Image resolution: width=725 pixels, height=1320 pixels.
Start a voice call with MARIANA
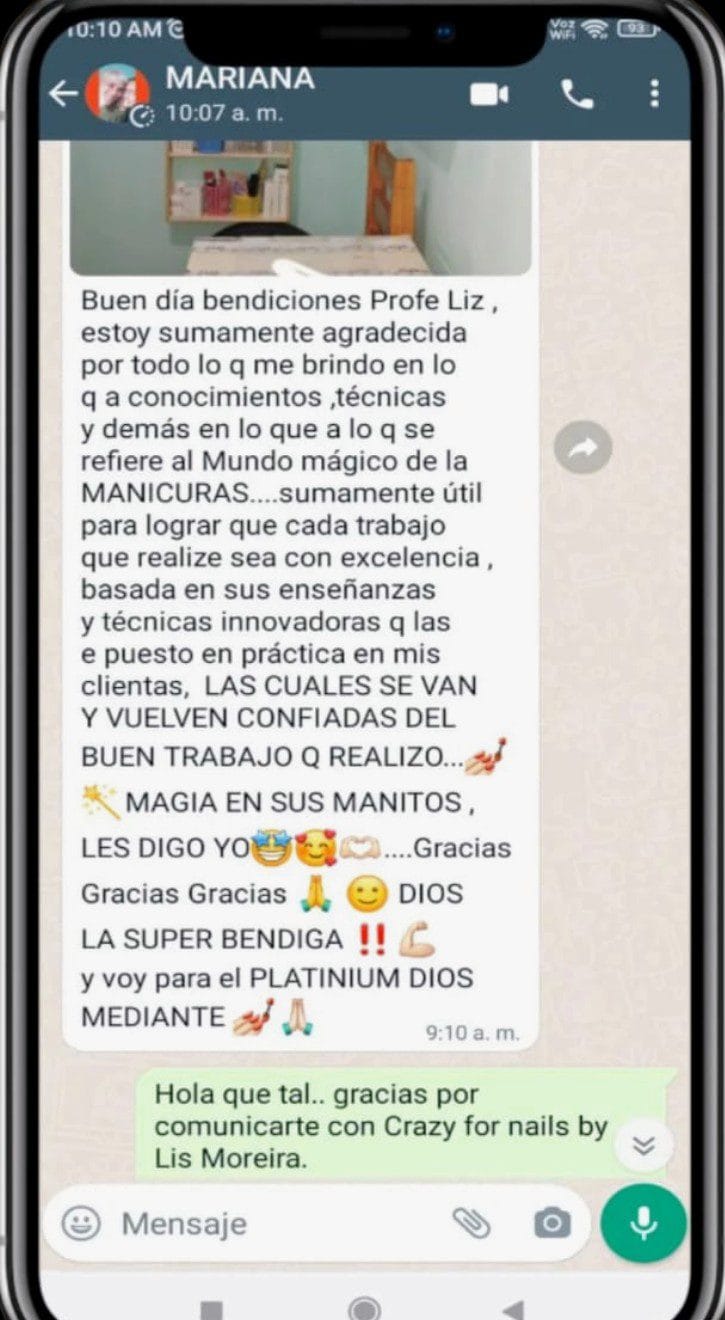tap(577, 94)
